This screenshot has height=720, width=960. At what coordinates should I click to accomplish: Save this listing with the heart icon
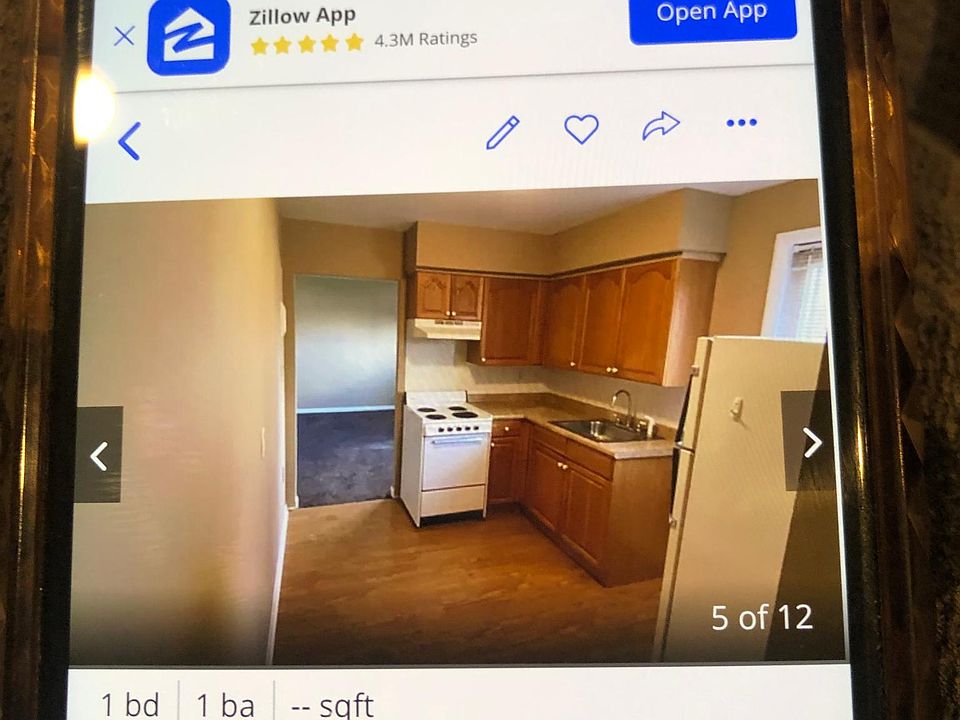(x=581, y=128)
